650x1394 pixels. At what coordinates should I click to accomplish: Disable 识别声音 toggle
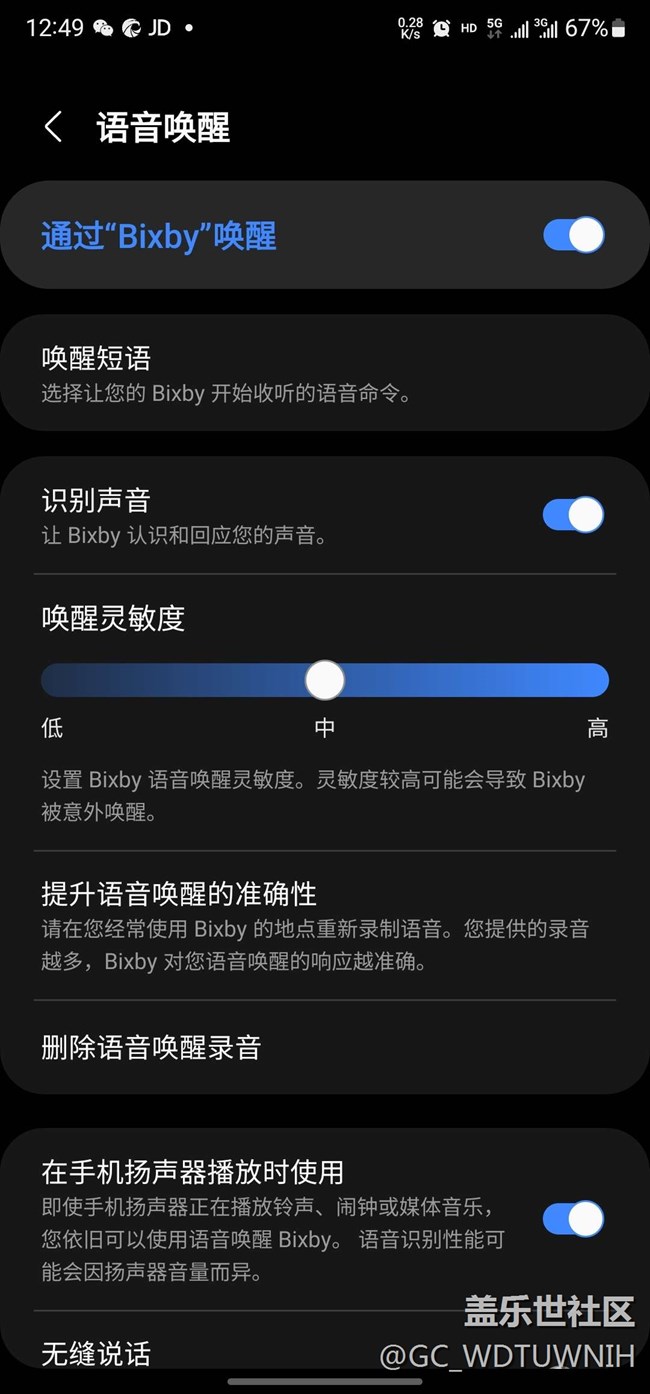click(x=573, y=515)
